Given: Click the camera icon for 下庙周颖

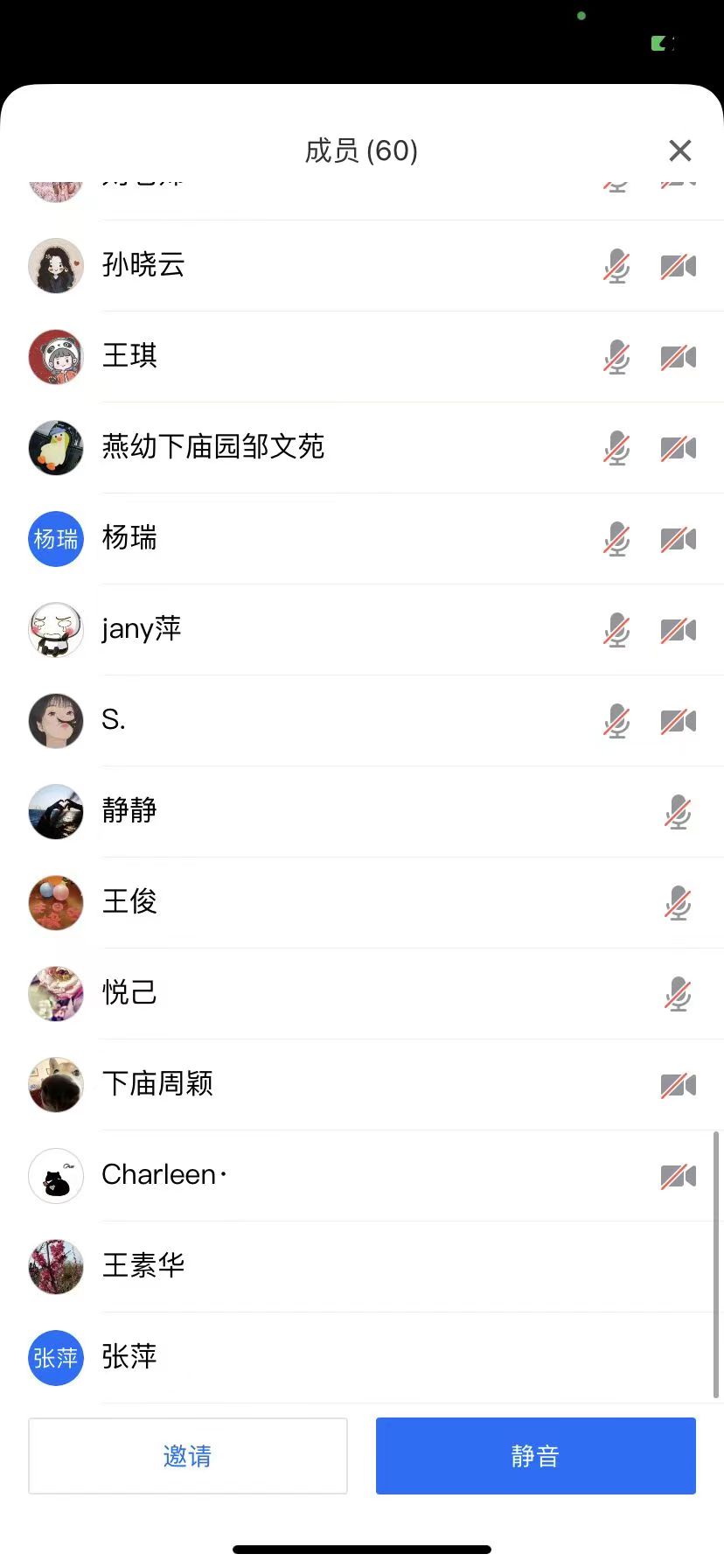Looking at the screenshot, I should [679, 1085].
